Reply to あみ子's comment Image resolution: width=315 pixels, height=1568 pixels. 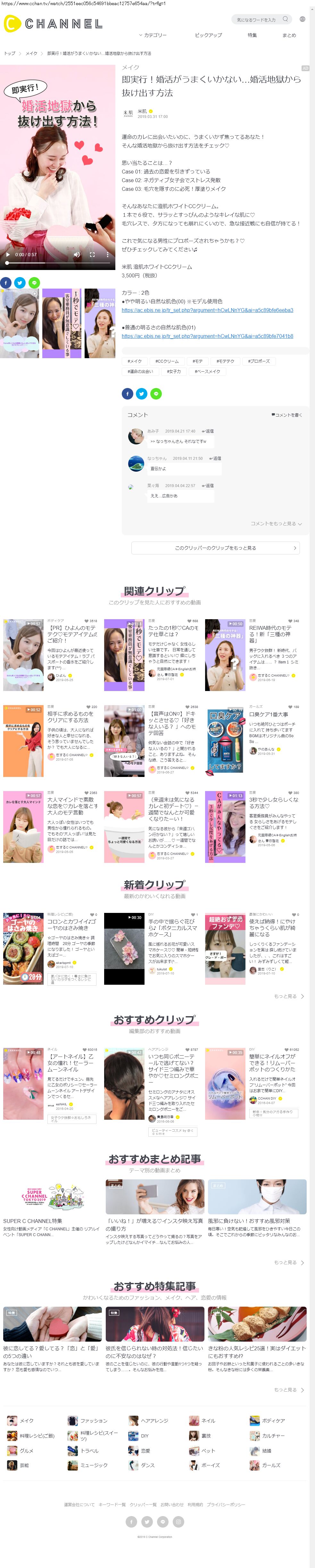pos(207,431)
